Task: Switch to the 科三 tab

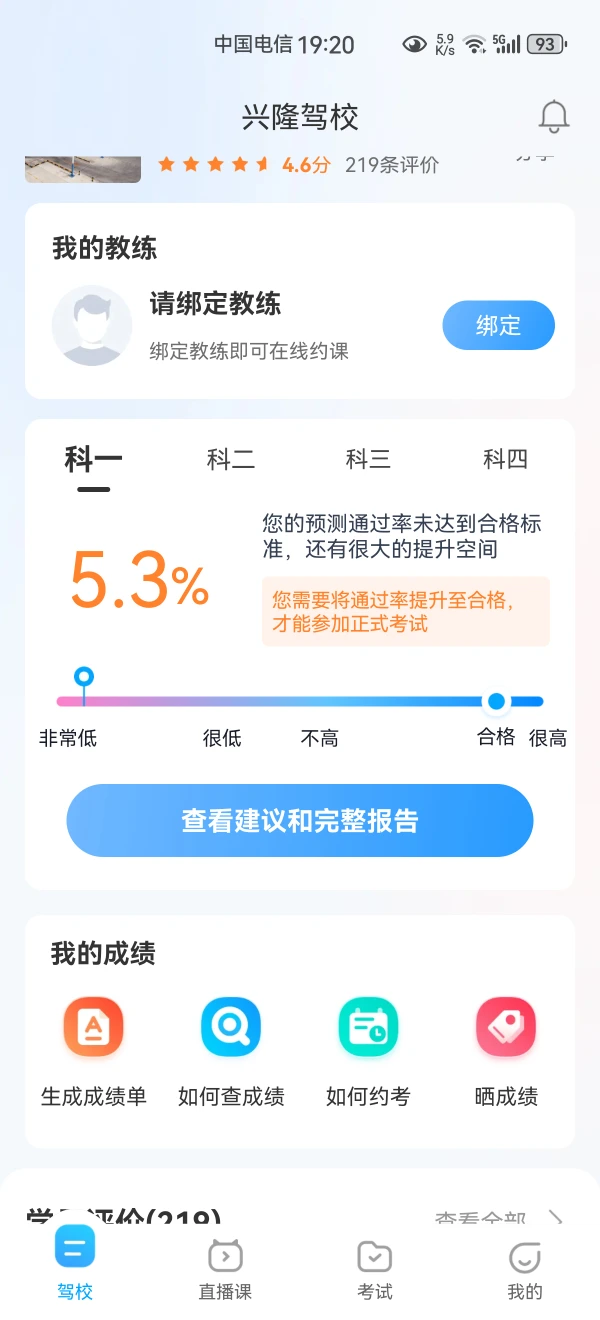Action: 368,460
